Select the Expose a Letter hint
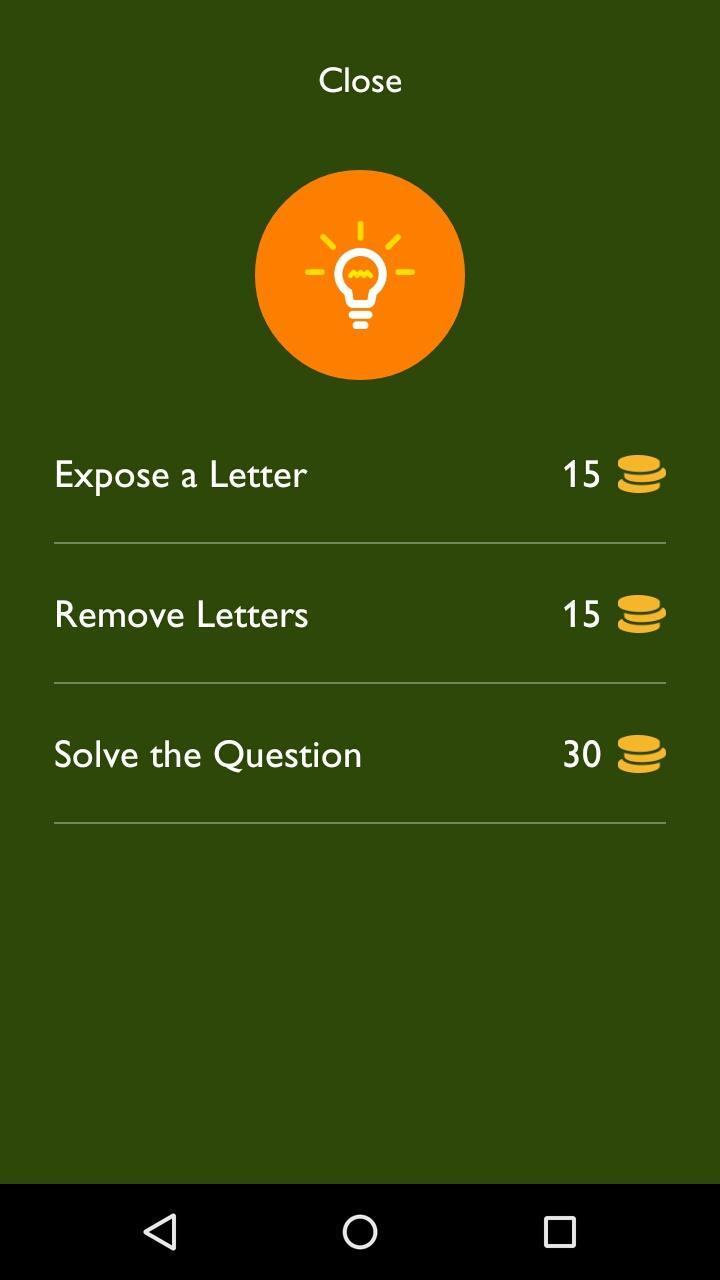 180,475
